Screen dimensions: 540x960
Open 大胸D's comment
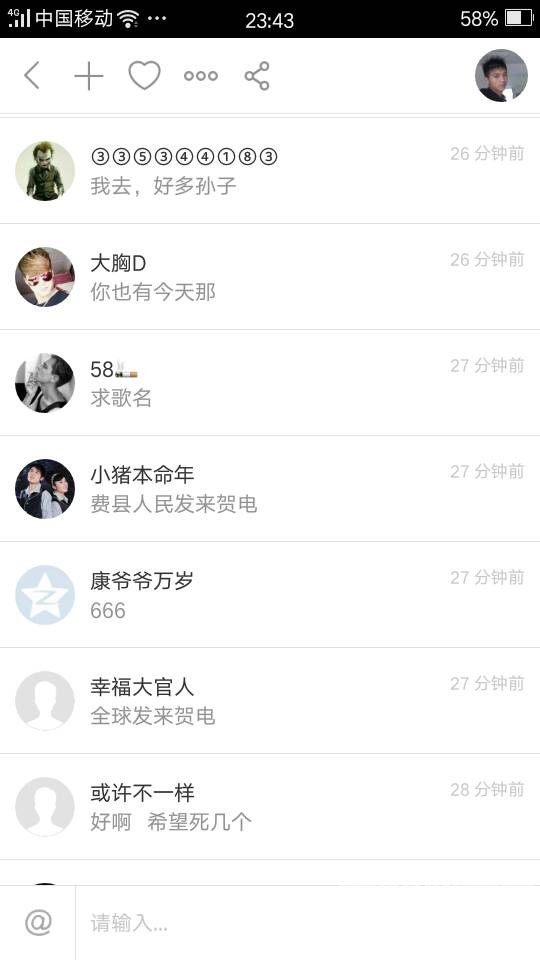pyautogui.click(x=270, y=277)
